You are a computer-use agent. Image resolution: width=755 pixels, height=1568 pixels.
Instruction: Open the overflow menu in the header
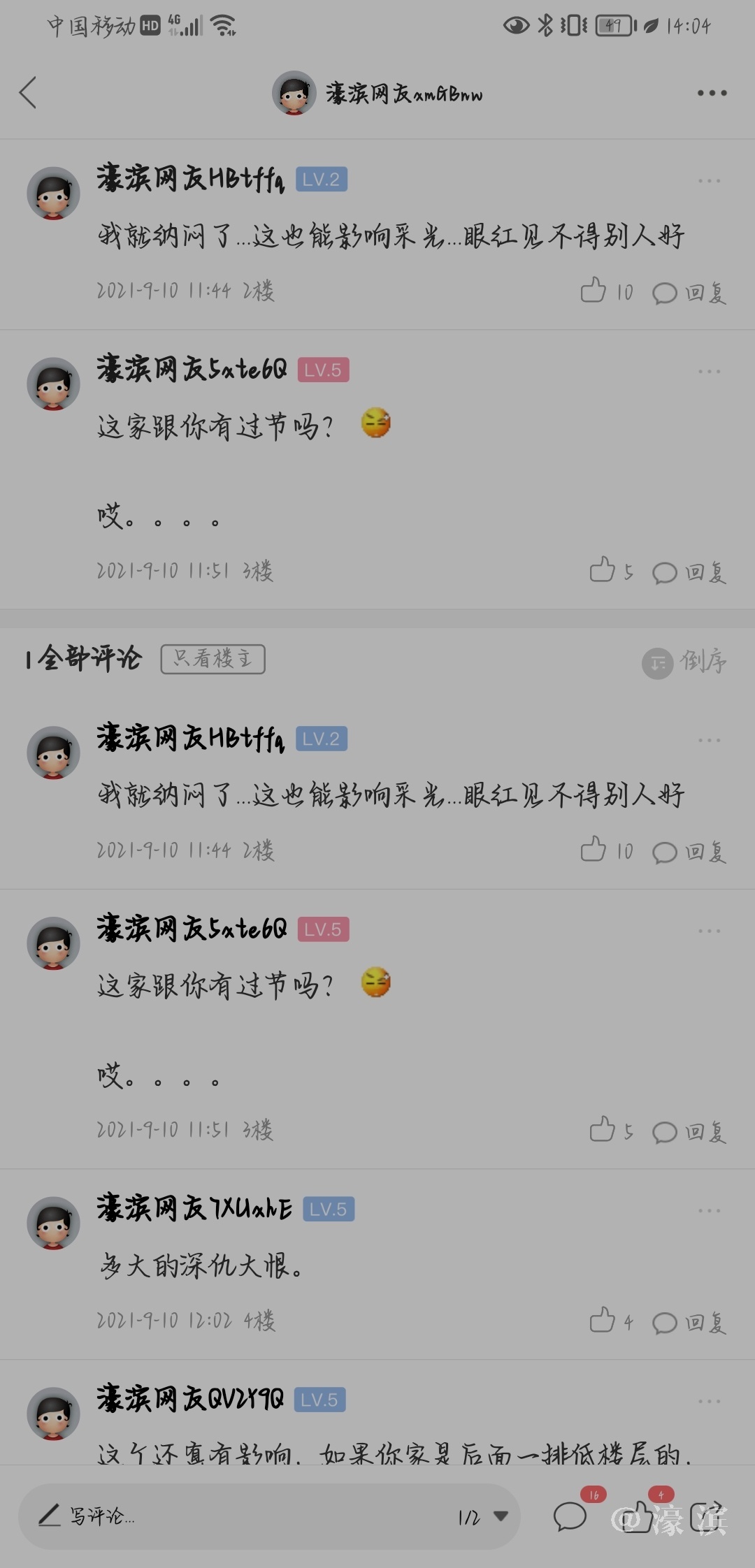pos(712,93)
